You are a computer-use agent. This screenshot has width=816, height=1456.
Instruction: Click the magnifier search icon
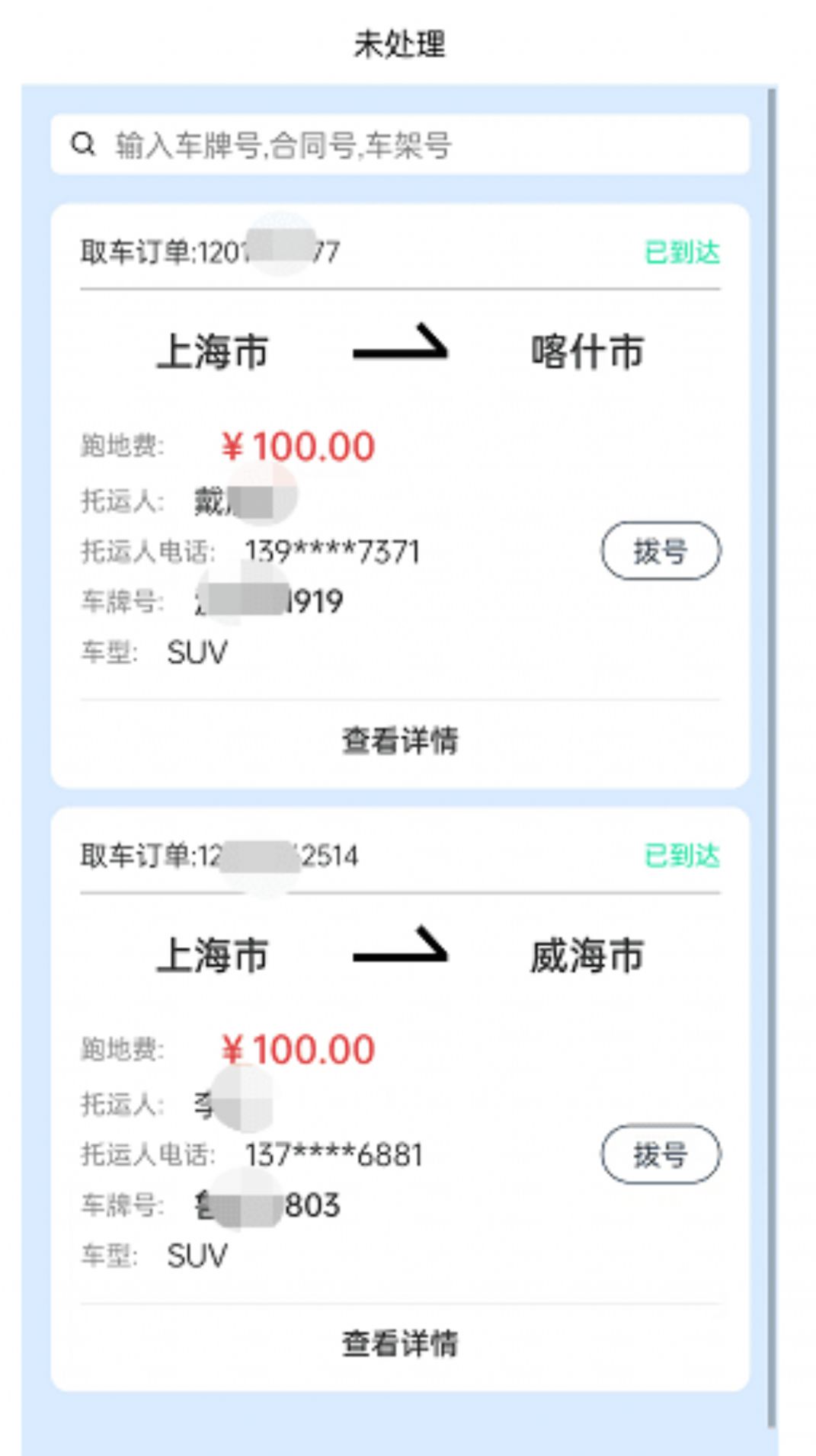pos(84,143)
